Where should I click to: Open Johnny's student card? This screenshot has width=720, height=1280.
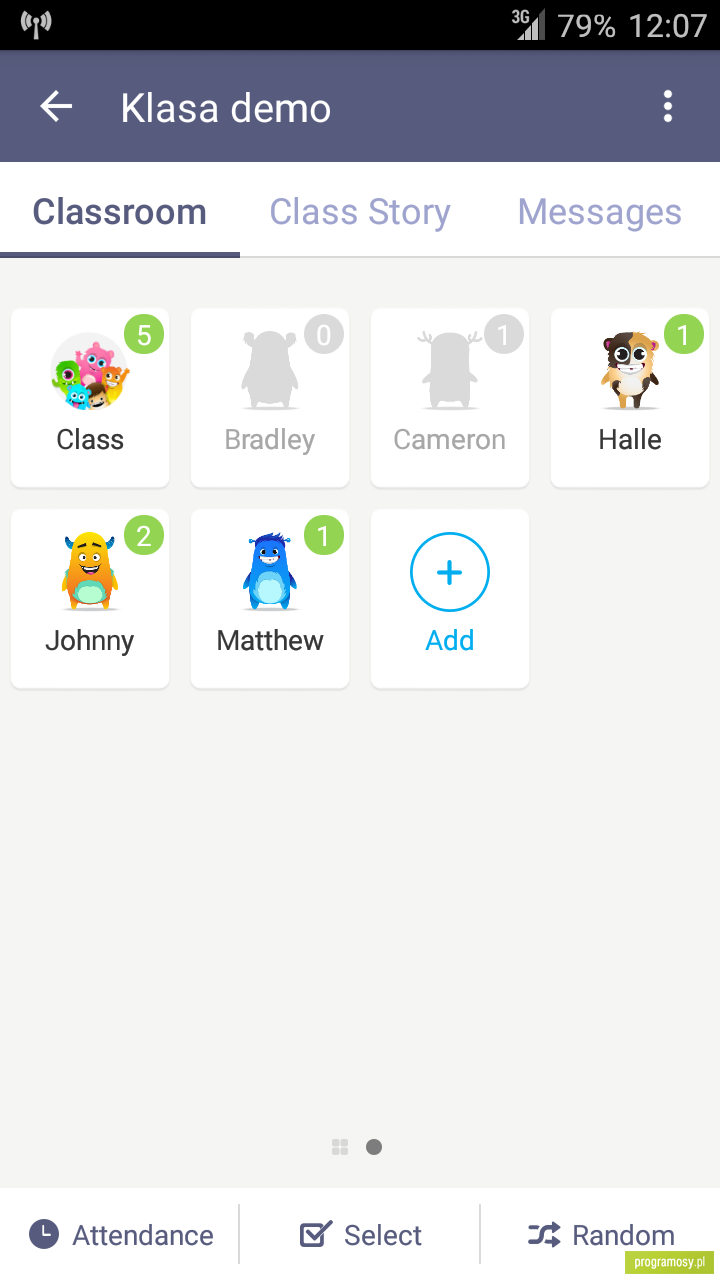pyautogui.click(x=90, y=598)
